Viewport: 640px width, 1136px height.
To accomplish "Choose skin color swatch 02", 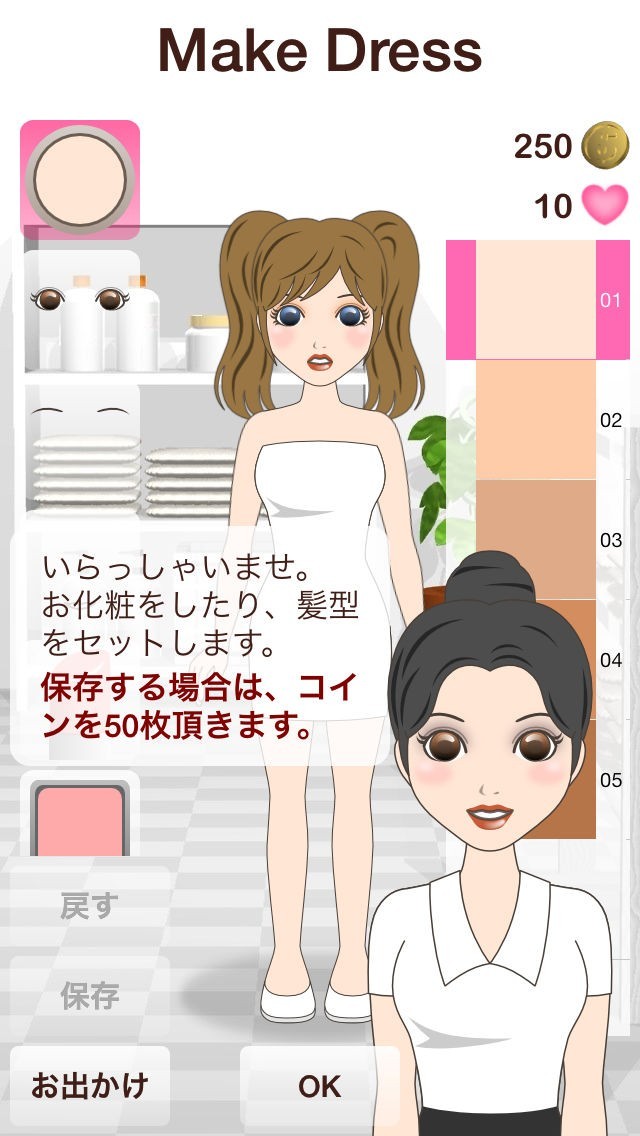I will pos(537,419).
